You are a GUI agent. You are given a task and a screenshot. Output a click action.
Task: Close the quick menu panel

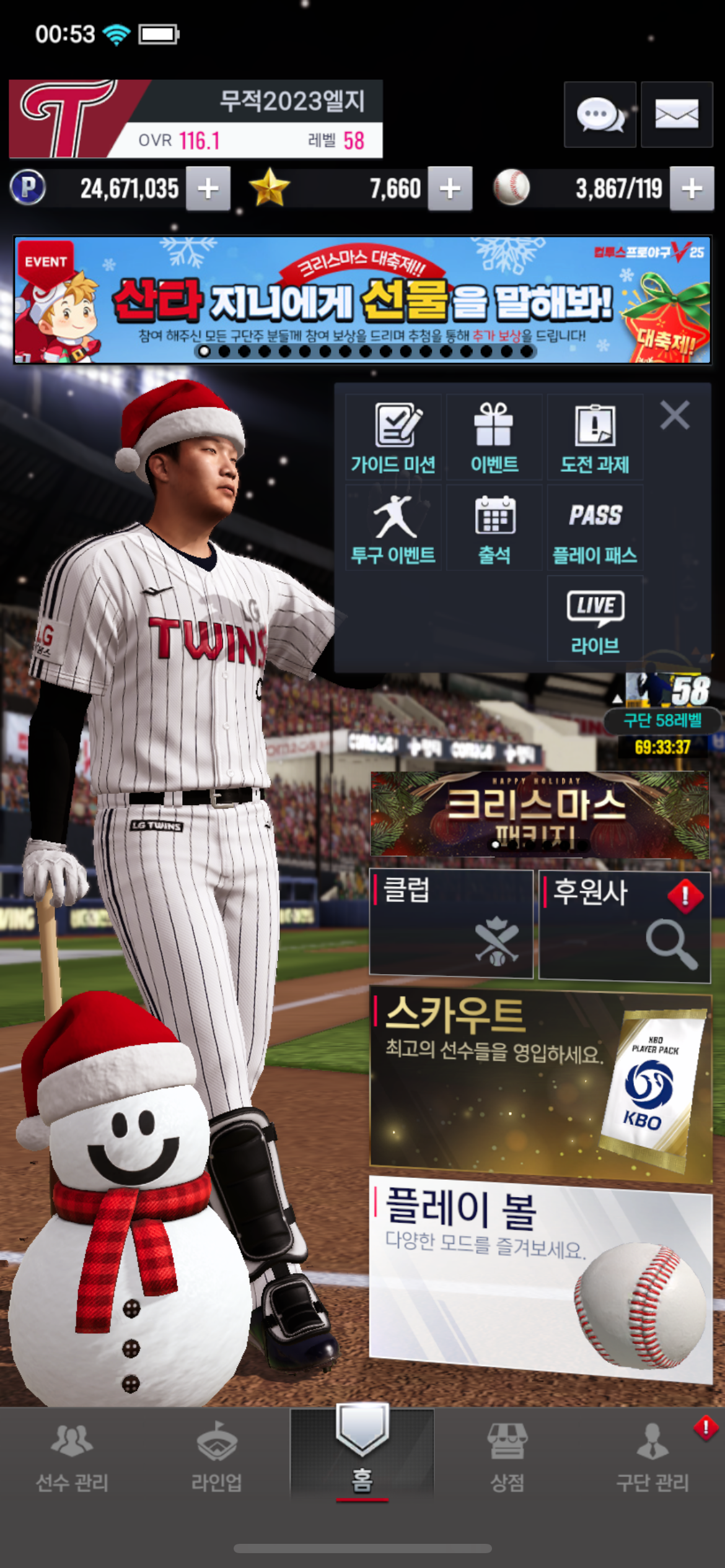tap(674, 415)
